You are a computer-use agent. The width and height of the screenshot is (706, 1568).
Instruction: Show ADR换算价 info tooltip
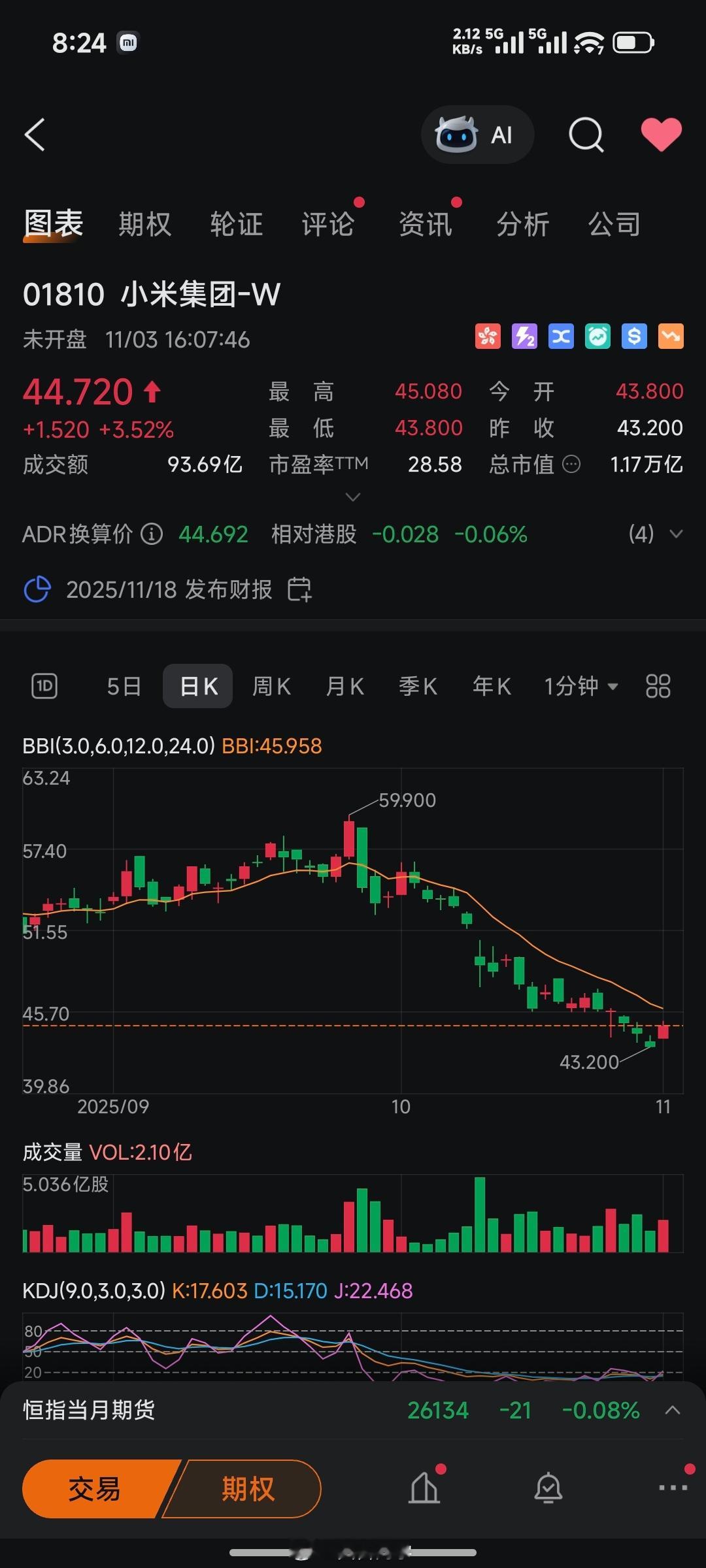pos(152,534)
